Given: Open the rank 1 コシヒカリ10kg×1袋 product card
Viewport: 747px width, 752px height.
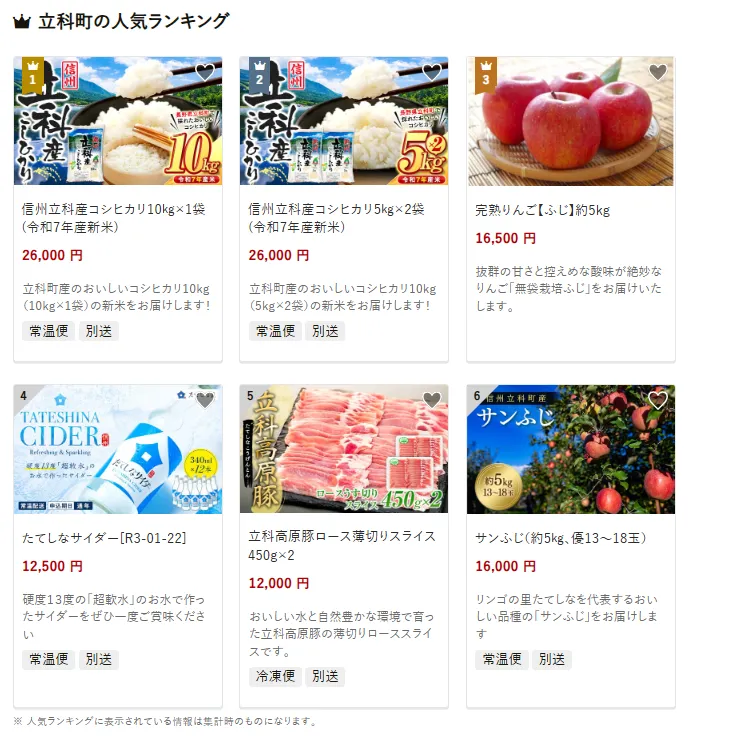Looking at the screenshot, I should (x=117, y=218).
